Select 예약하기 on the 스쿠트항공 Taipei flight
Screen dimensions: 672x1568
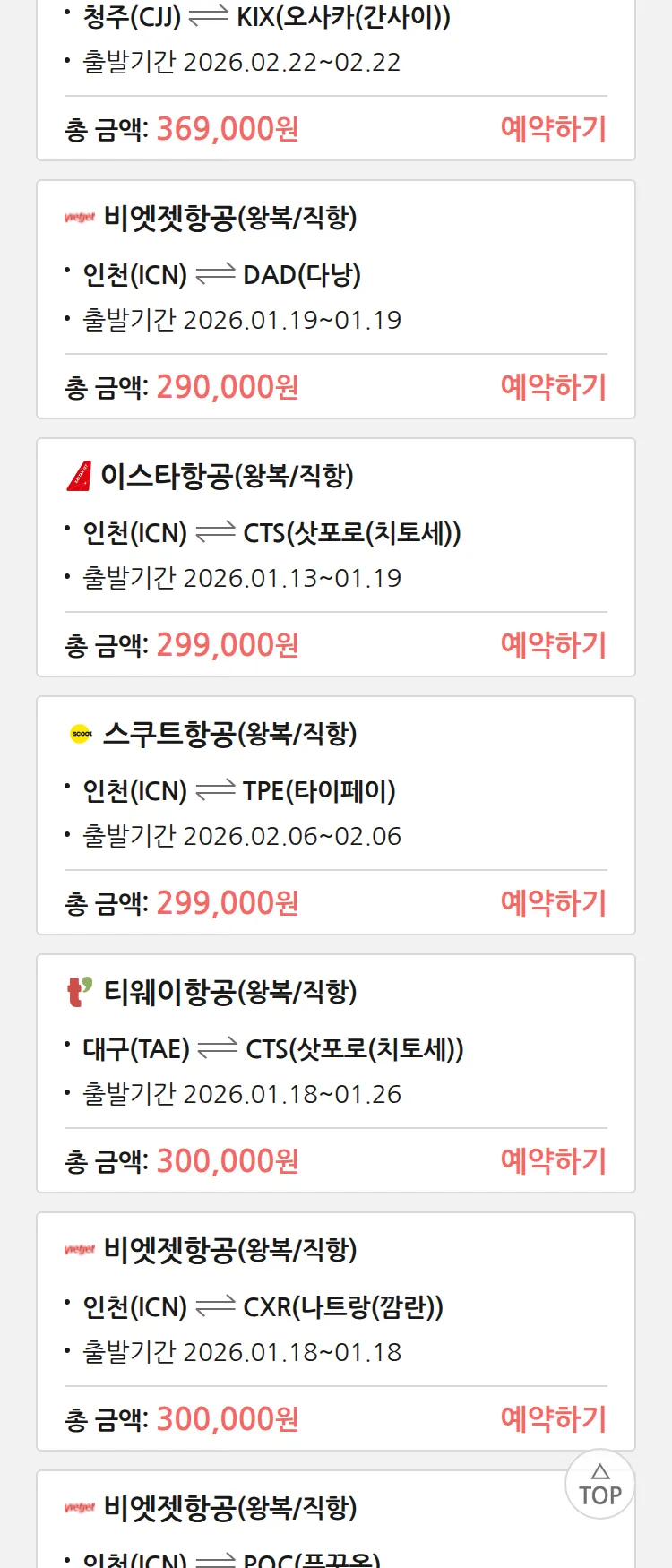tap(553, 903)
